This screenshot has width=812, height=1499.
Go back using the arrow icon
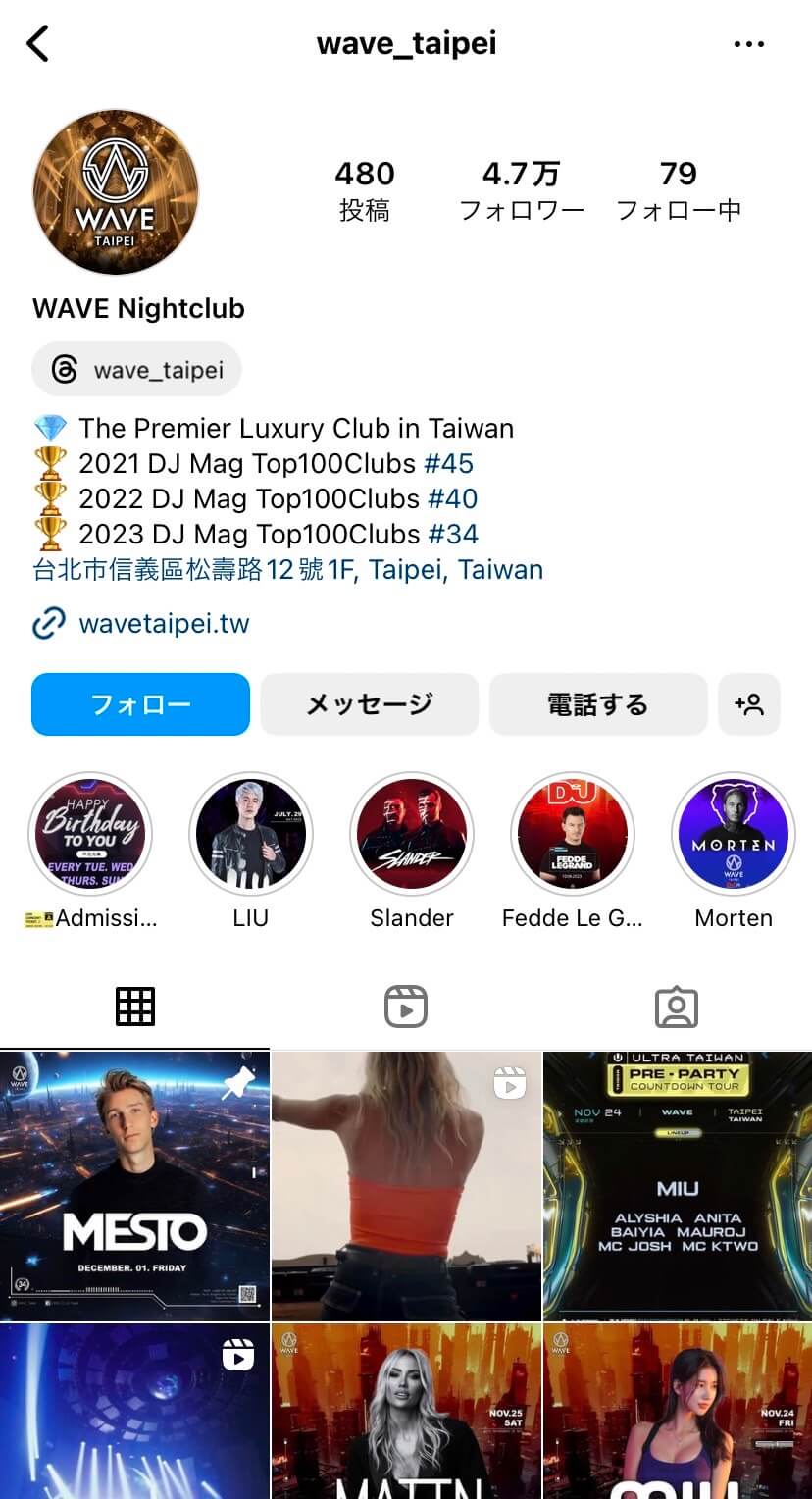(x=38, y=44)
